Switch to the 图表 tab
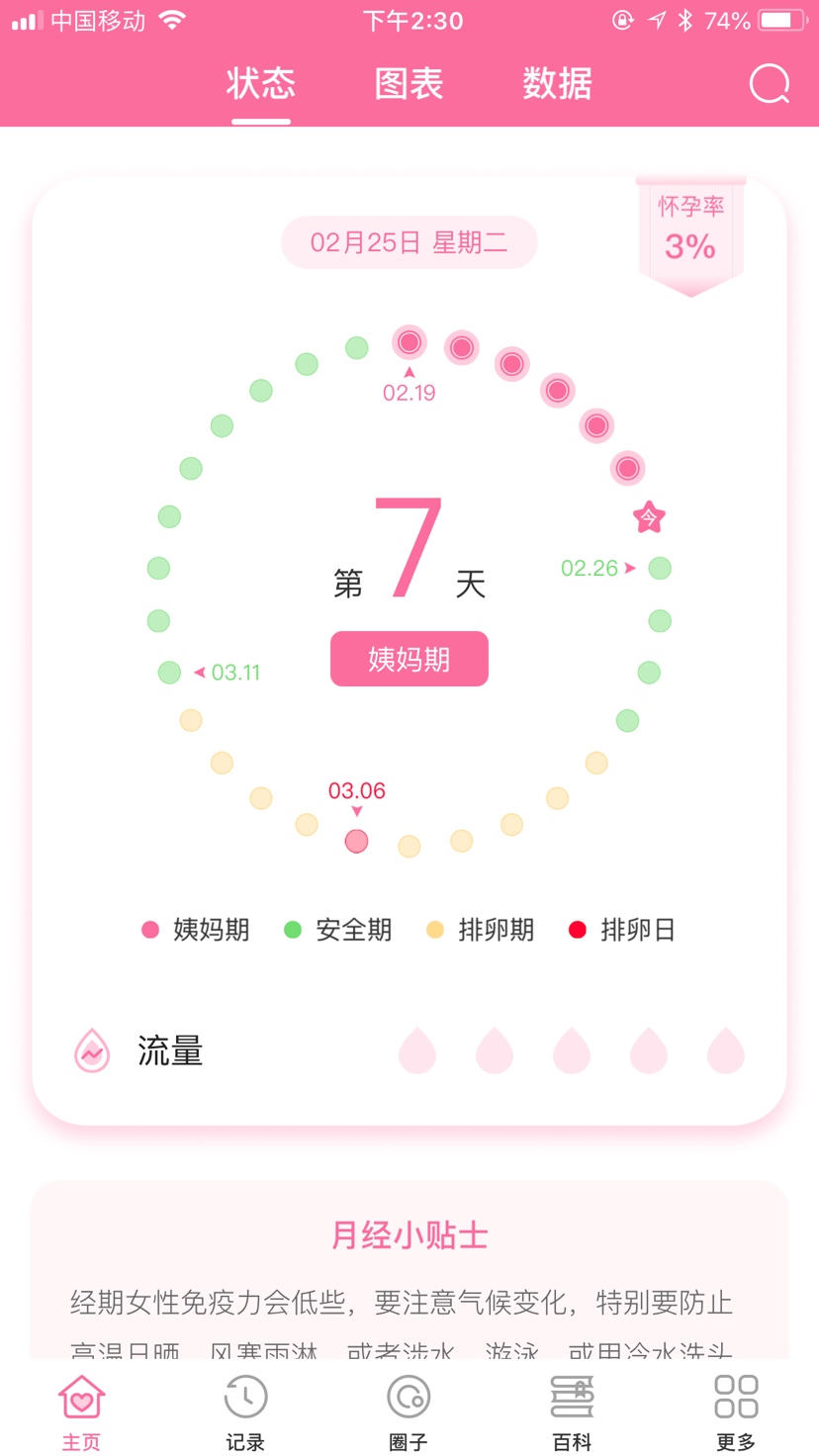 tap(409, 84)
